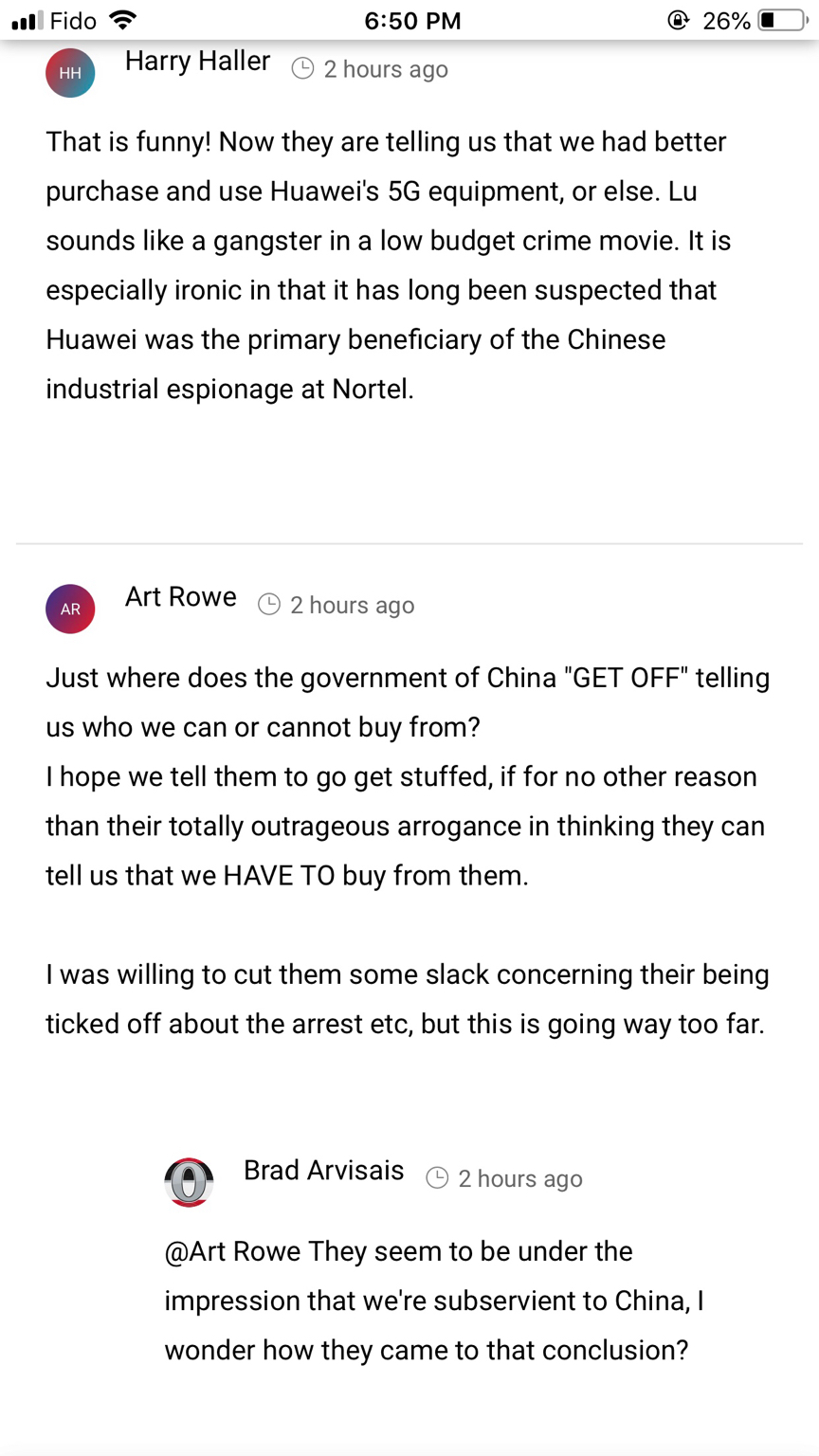819x1456 pixels.
Task: Tap the Harry Haller commenter name
Action: 197,62
